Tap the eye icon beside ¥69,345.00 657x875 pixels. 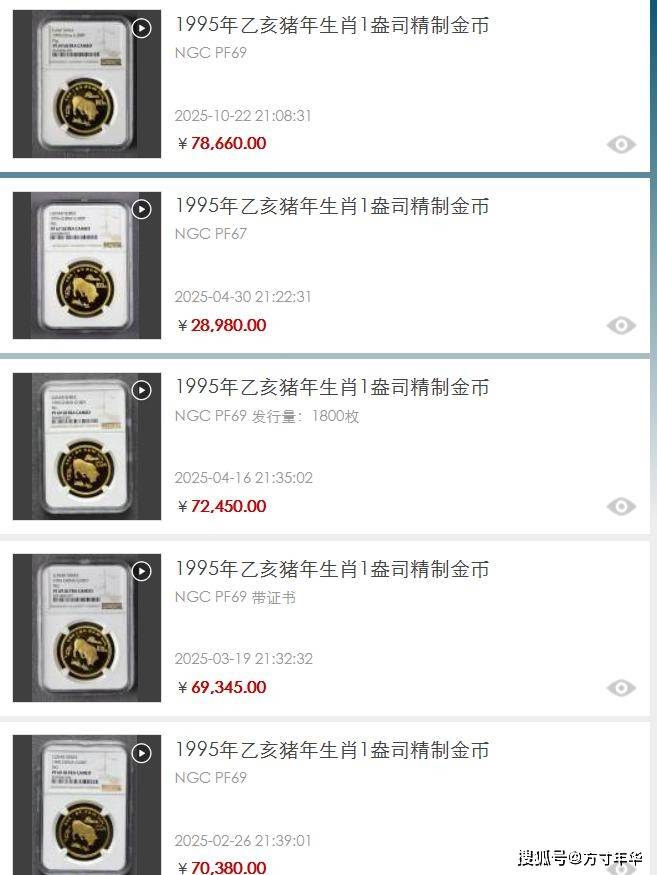tap(621, 688)
